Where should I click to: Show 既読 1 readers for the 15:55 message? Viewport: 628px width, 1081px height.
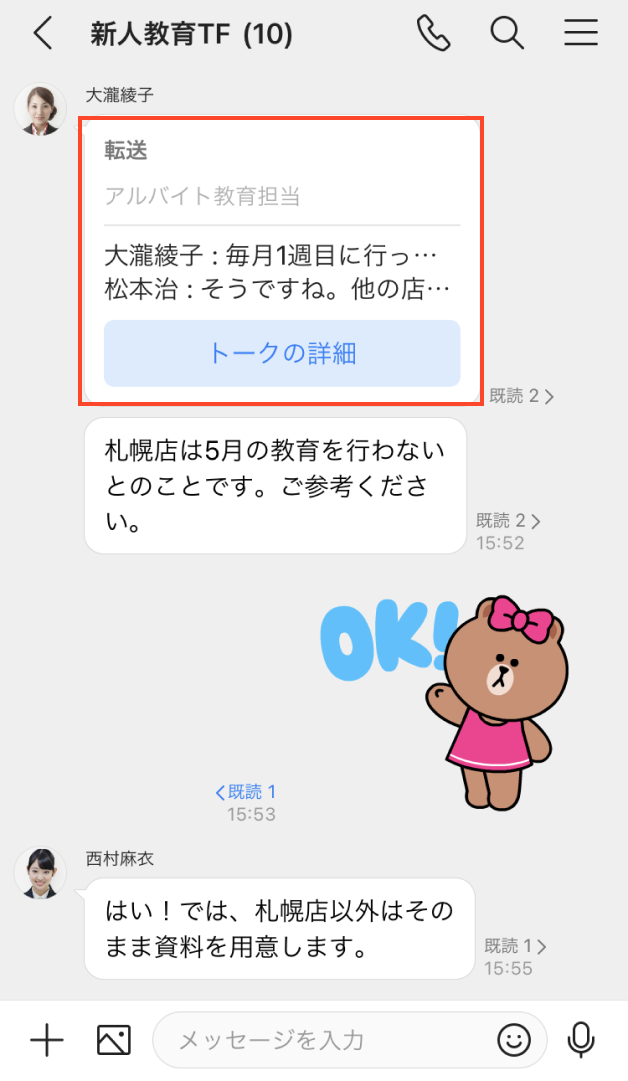point(515,946)
